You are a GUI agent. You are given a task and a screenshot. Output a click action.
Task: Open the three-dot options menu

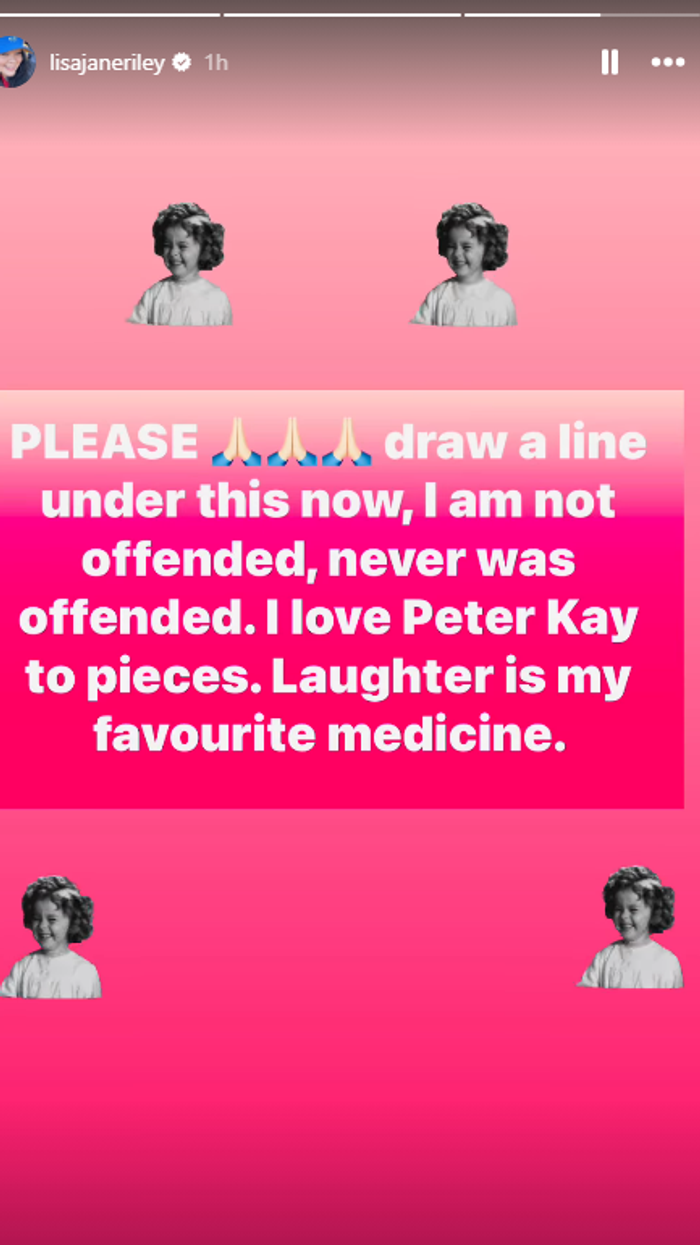tap(667, 62)
